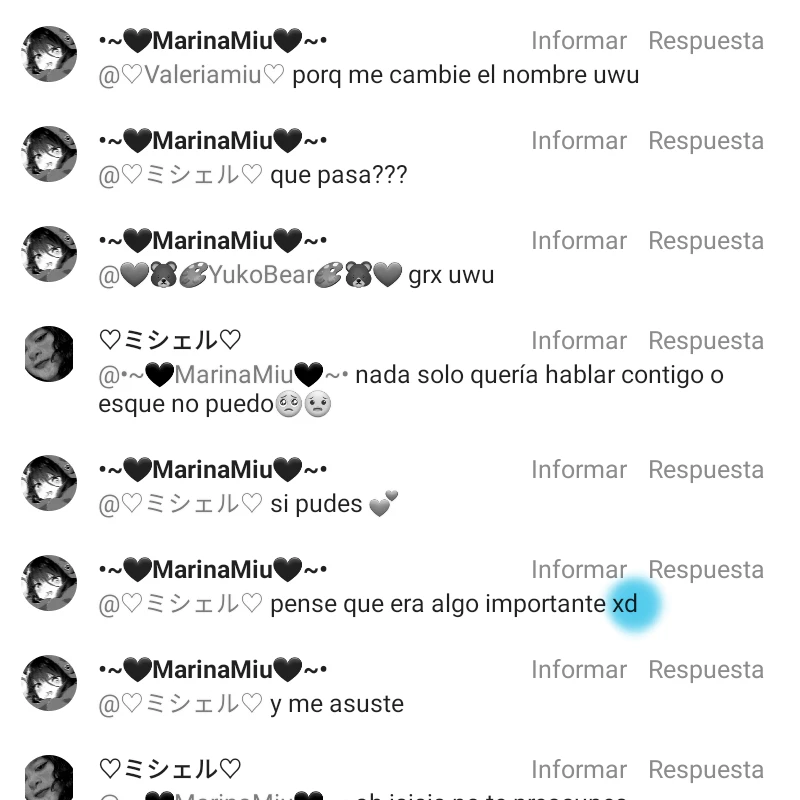Reply to the 'que pasa???' comment

[706, 141]
